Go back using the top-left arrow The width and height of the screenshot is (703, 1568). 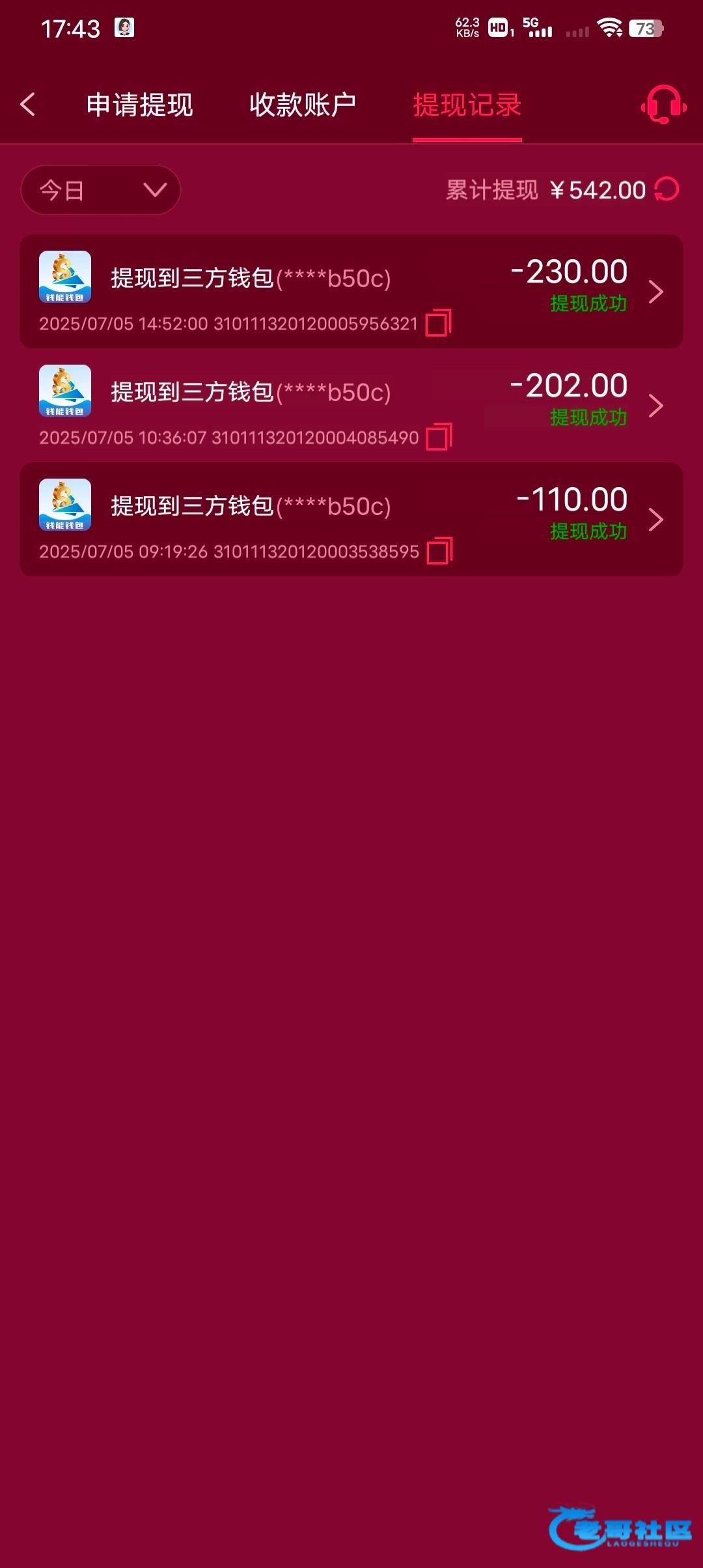tap(27, 105)
